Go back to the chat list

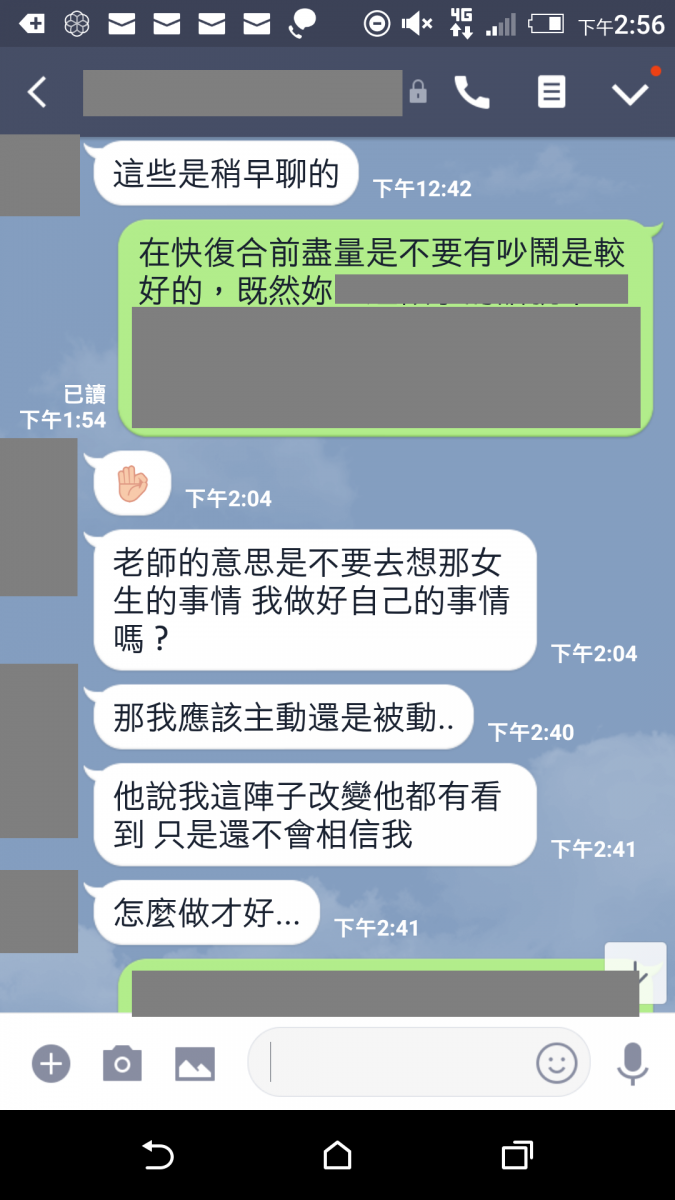37,93
